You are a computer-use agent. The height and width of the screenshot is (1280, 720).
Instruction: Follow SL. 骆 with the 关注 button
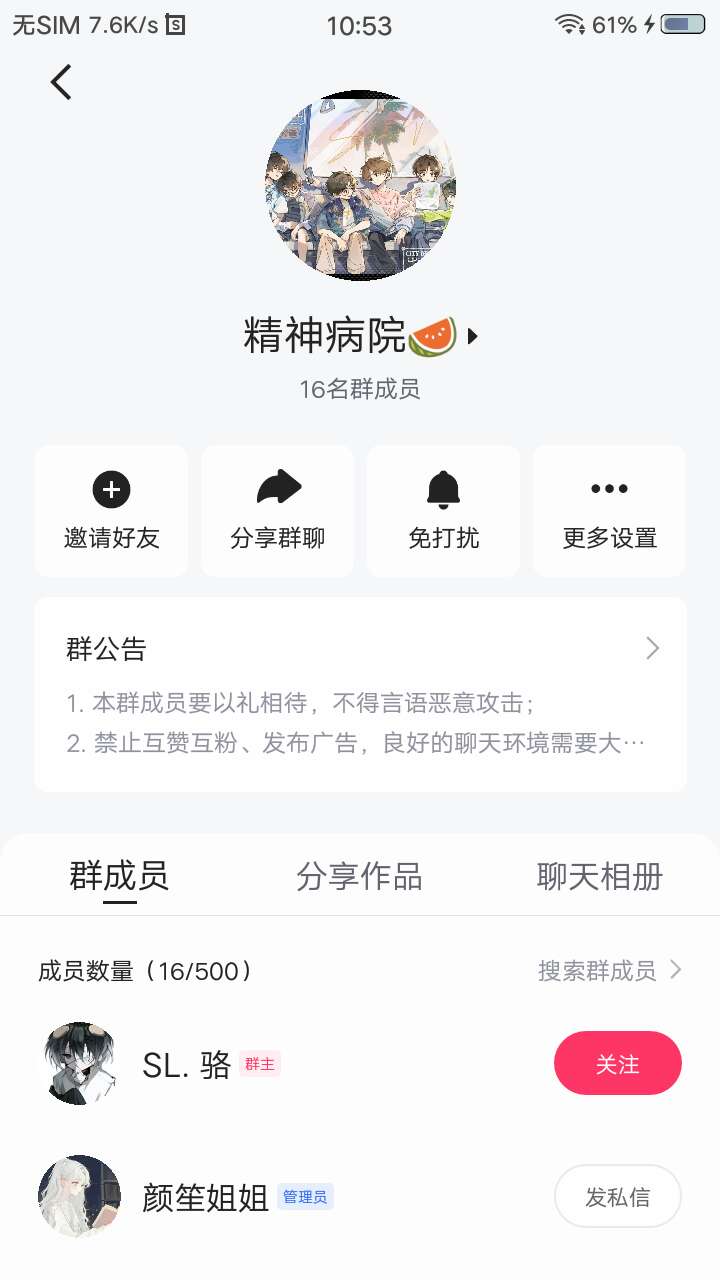click(x=617, y=1064)
